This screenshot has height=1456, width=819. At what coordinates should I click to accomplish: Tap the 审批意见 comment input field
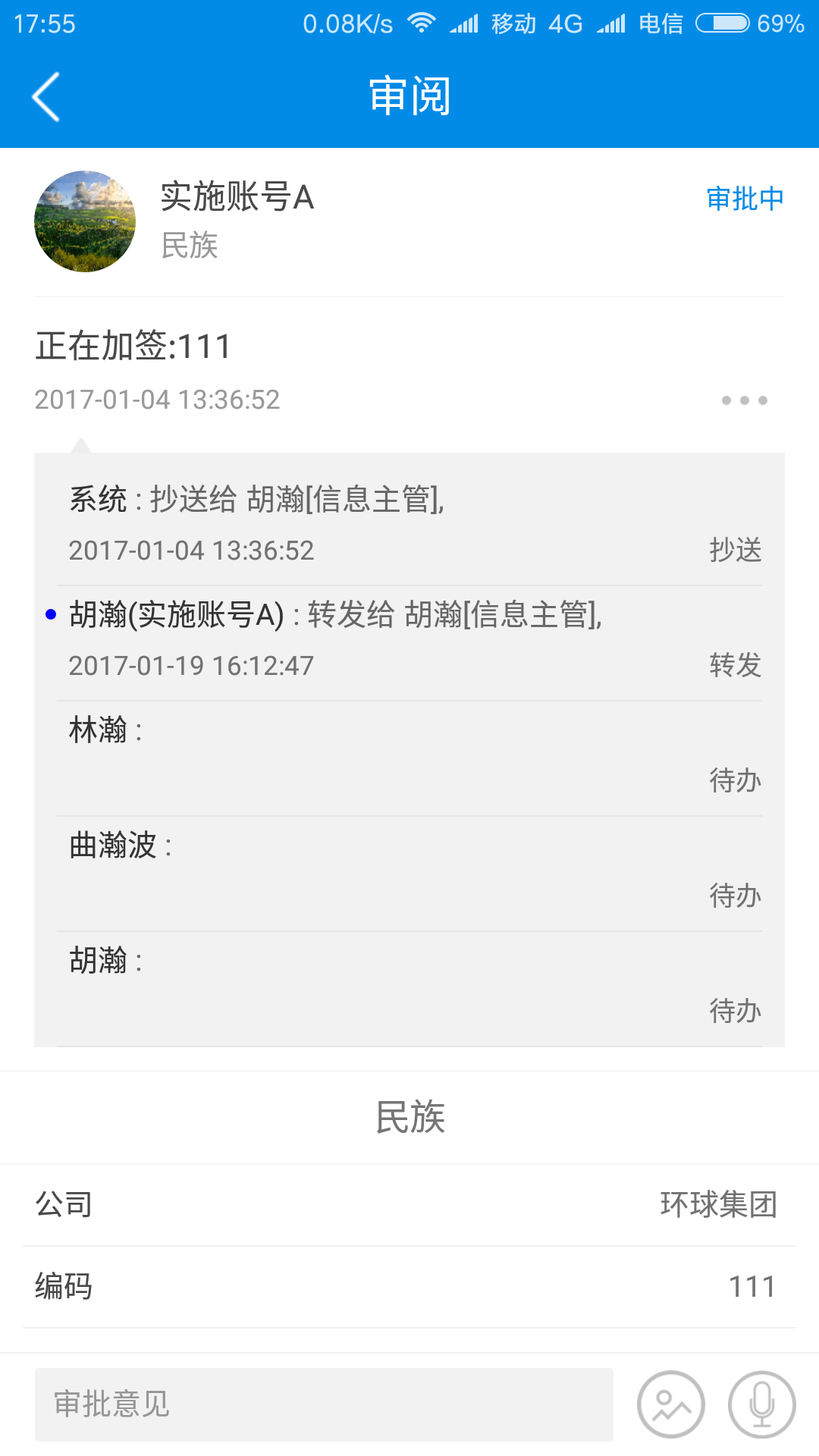(x=326, y=1404)
